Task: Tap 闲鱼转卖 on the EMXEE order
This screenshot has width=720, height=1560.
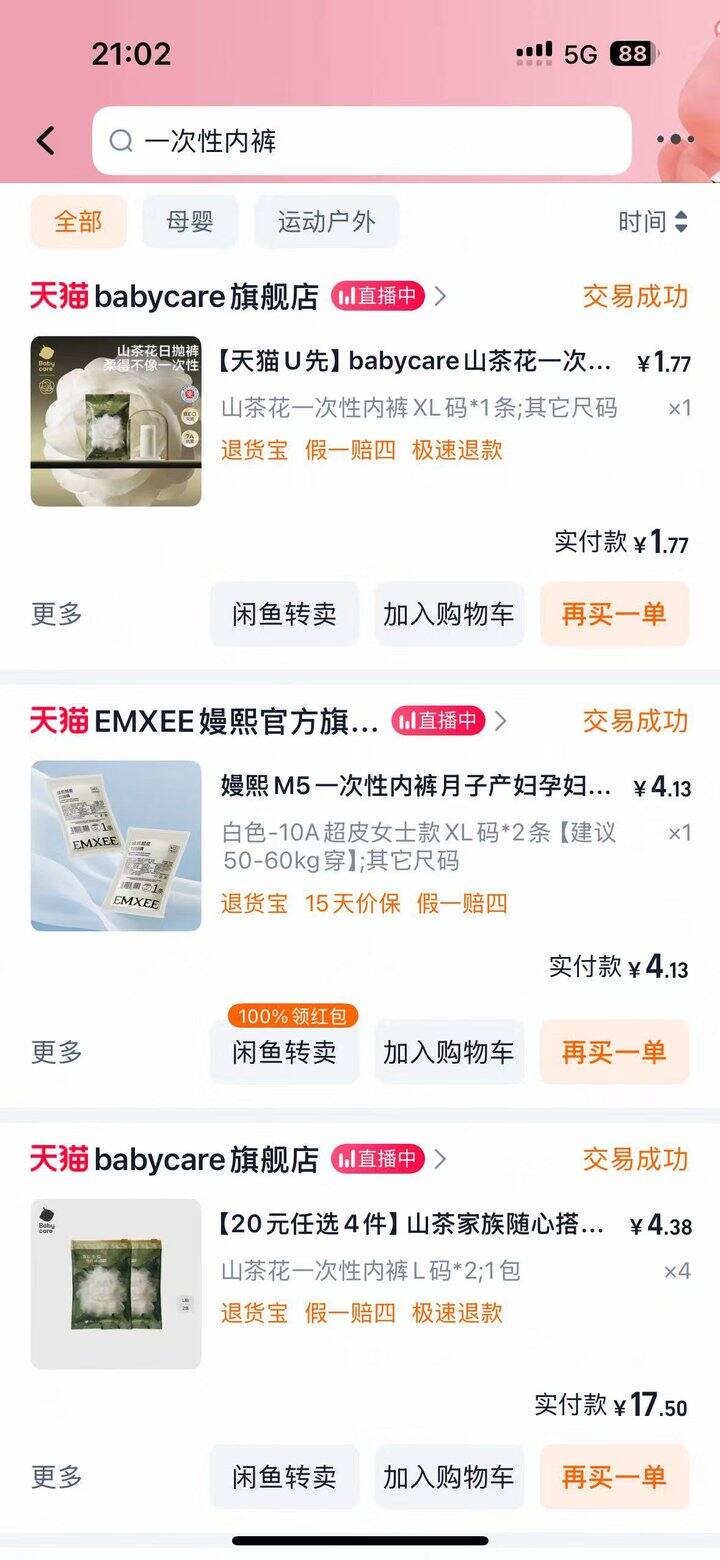Action: (x=284, y=1052)
